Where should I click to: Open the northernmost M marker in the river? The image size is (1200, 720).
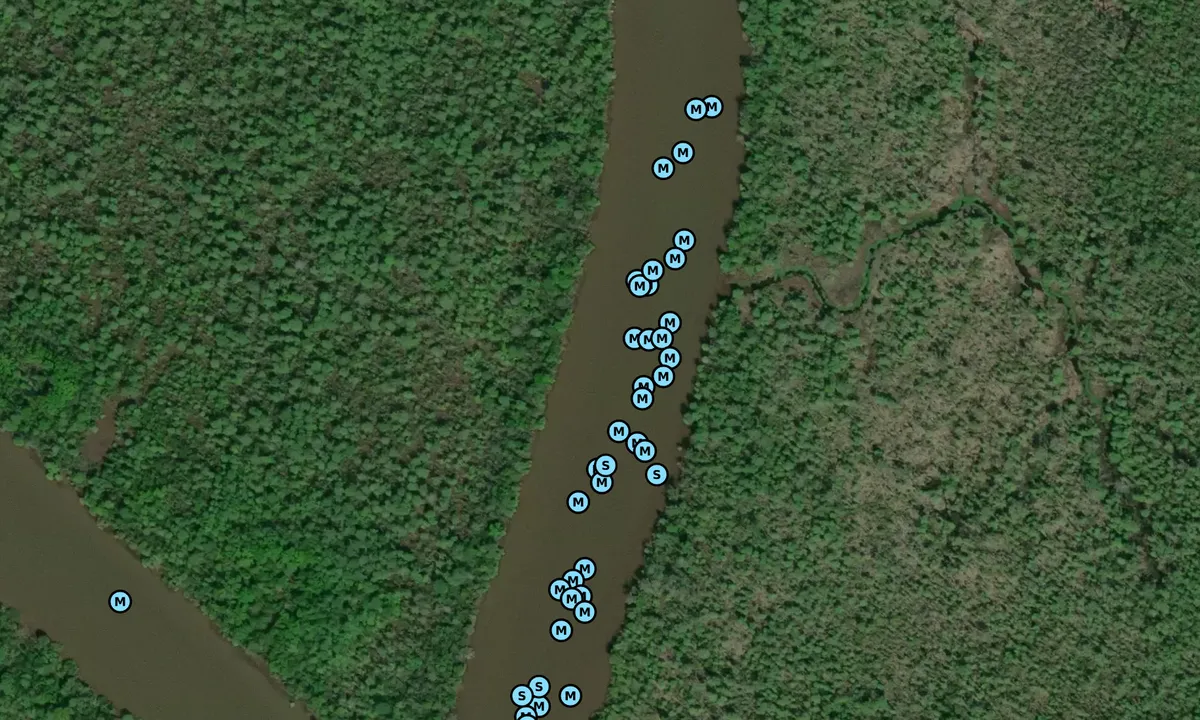pyautogui.click(x=711, y=106)
